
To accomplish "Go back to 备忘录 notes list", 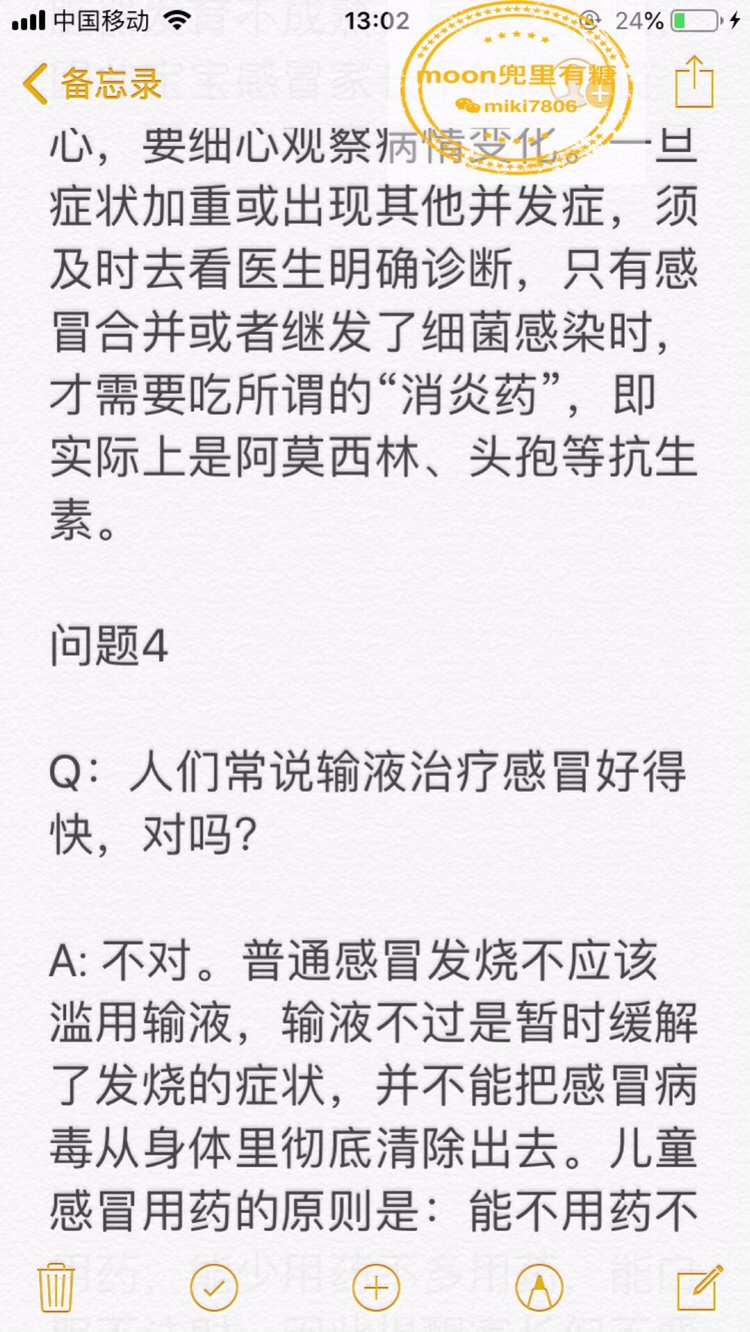I will tap(92, 84).
